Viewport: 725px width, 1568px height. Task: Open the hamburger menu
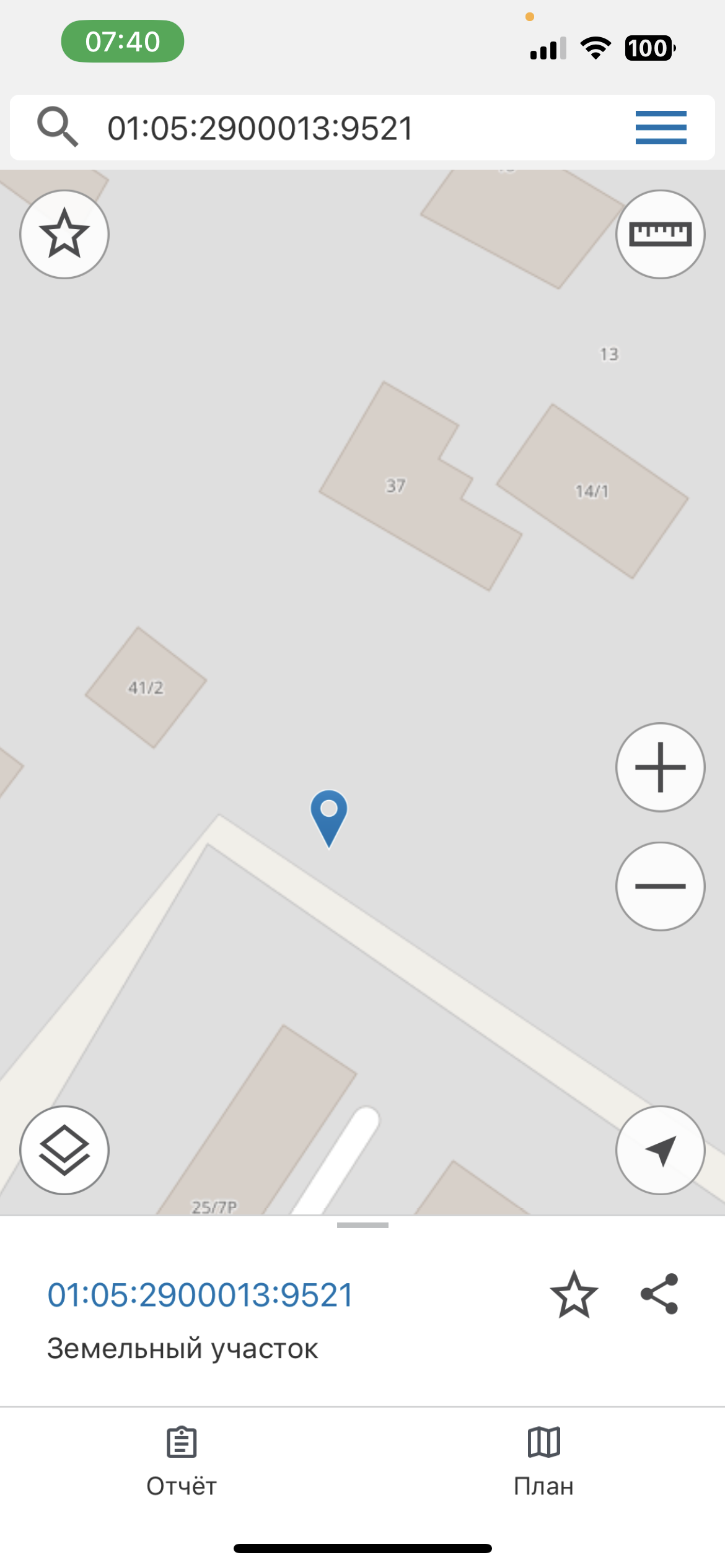point(661,128)
